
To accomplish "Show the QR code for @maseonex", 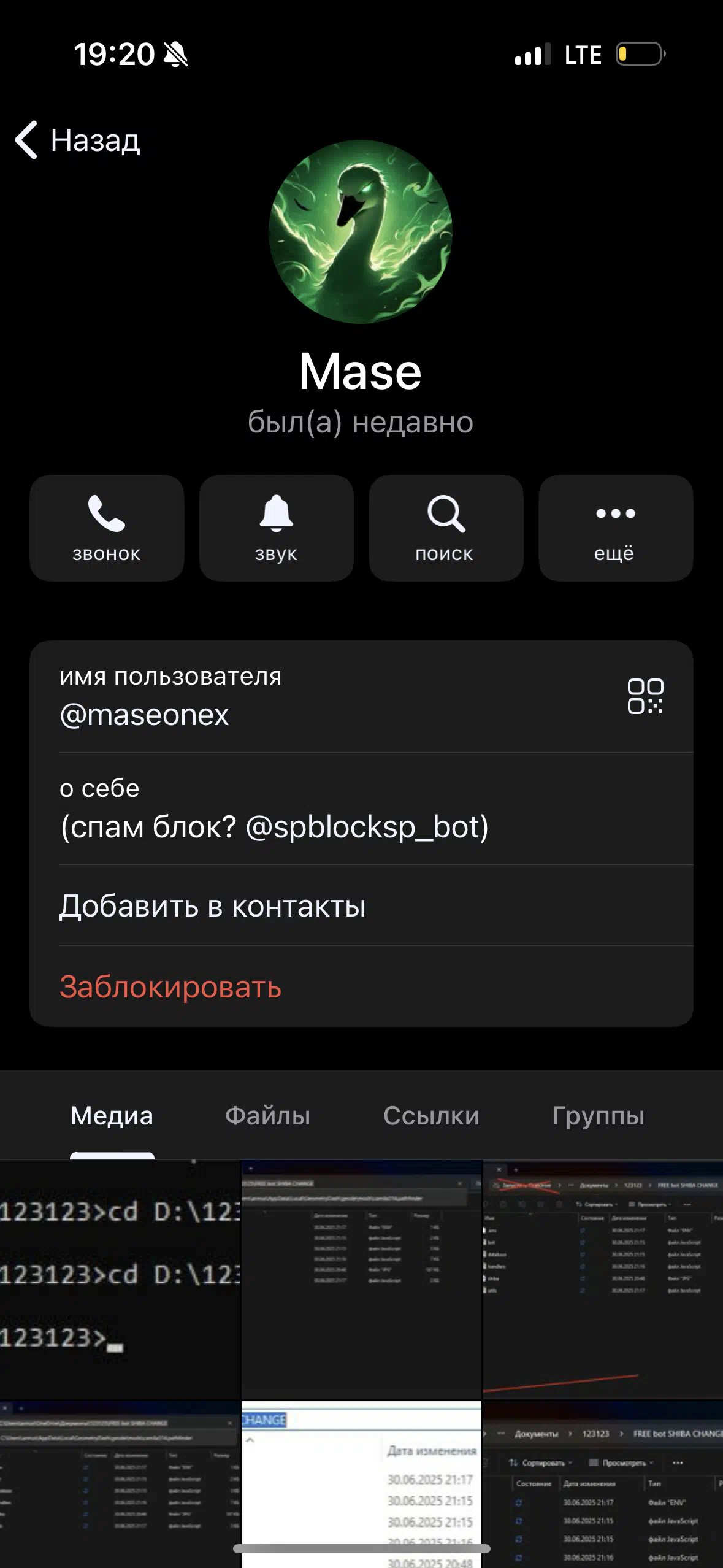I will click(x=645, y=696).
